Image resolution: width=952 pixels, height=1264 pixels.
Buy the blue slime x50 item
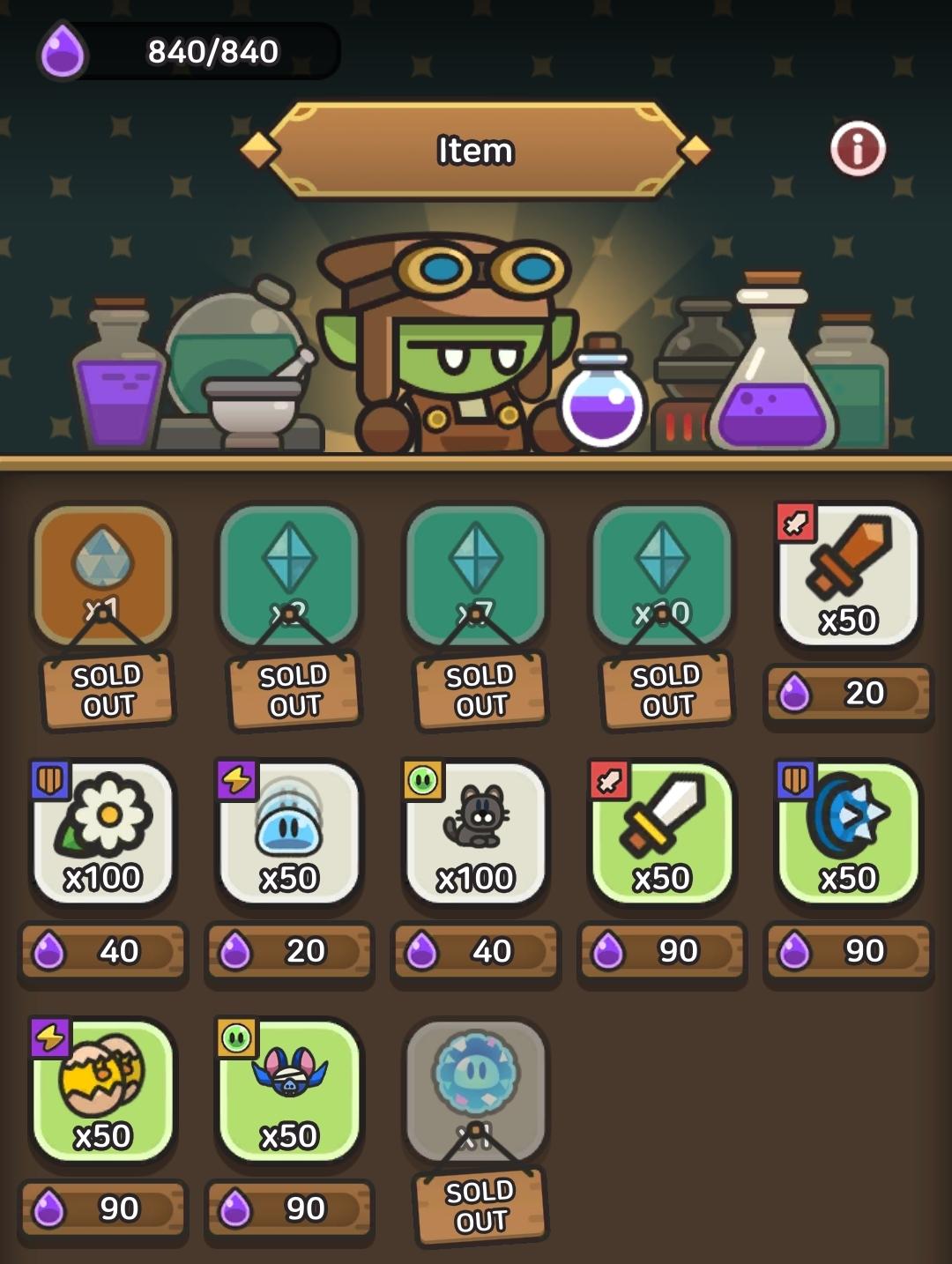[x=290, y=833]
